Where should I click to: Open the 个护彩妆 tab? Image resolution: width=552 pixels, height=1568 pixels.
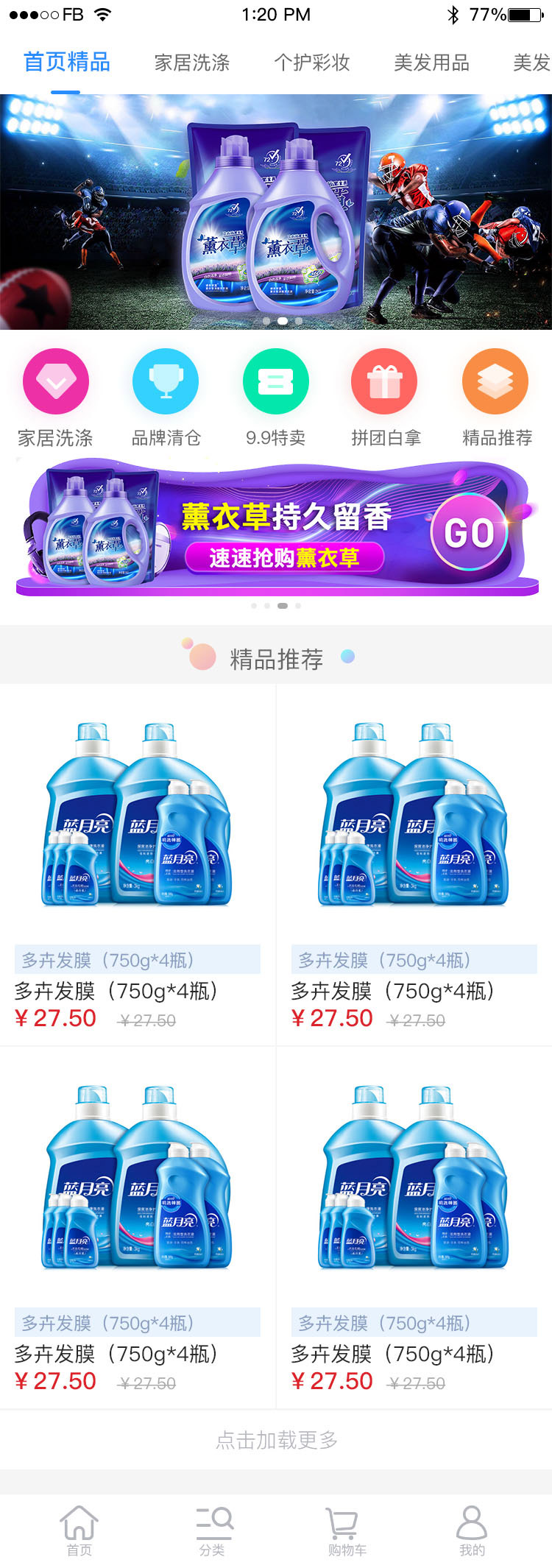311,63
